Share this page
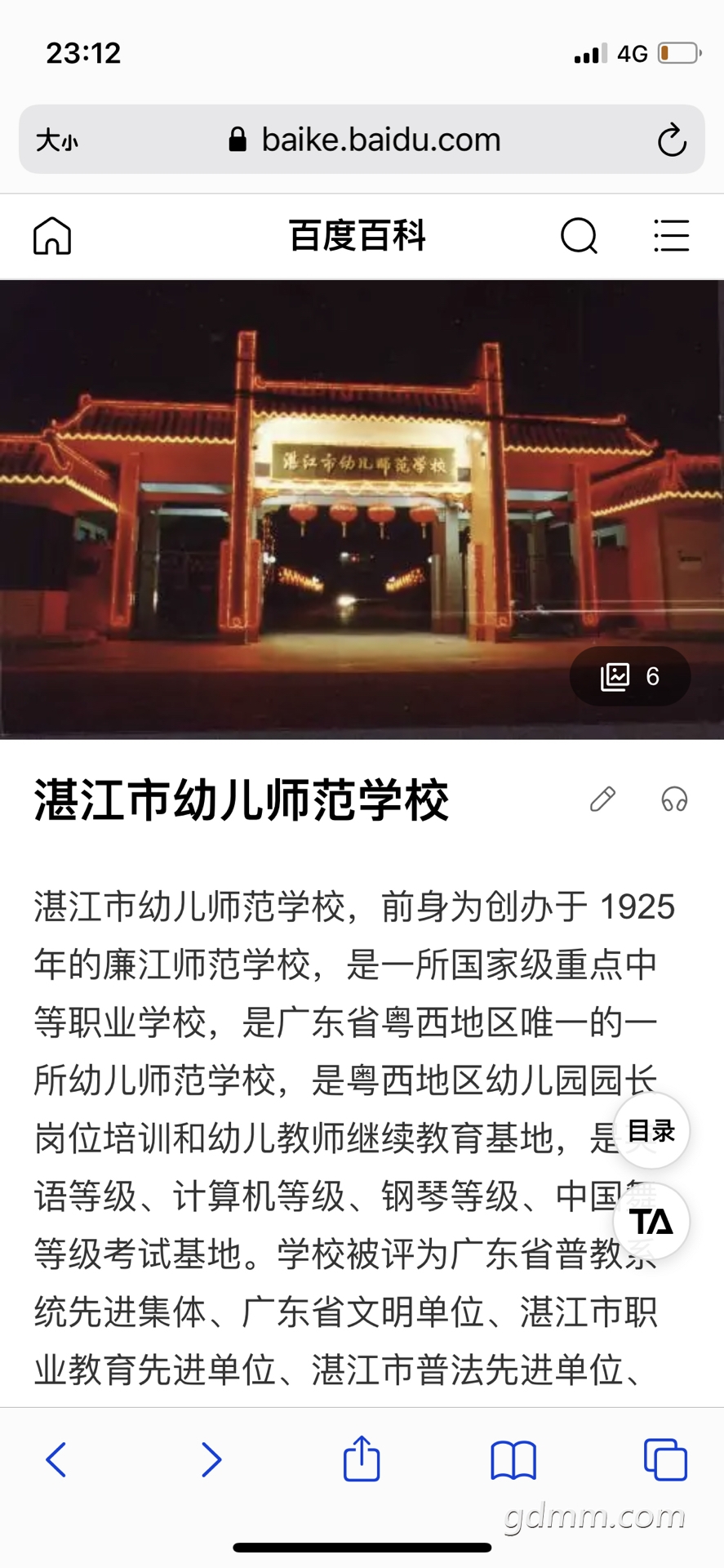 point(362,1458)
